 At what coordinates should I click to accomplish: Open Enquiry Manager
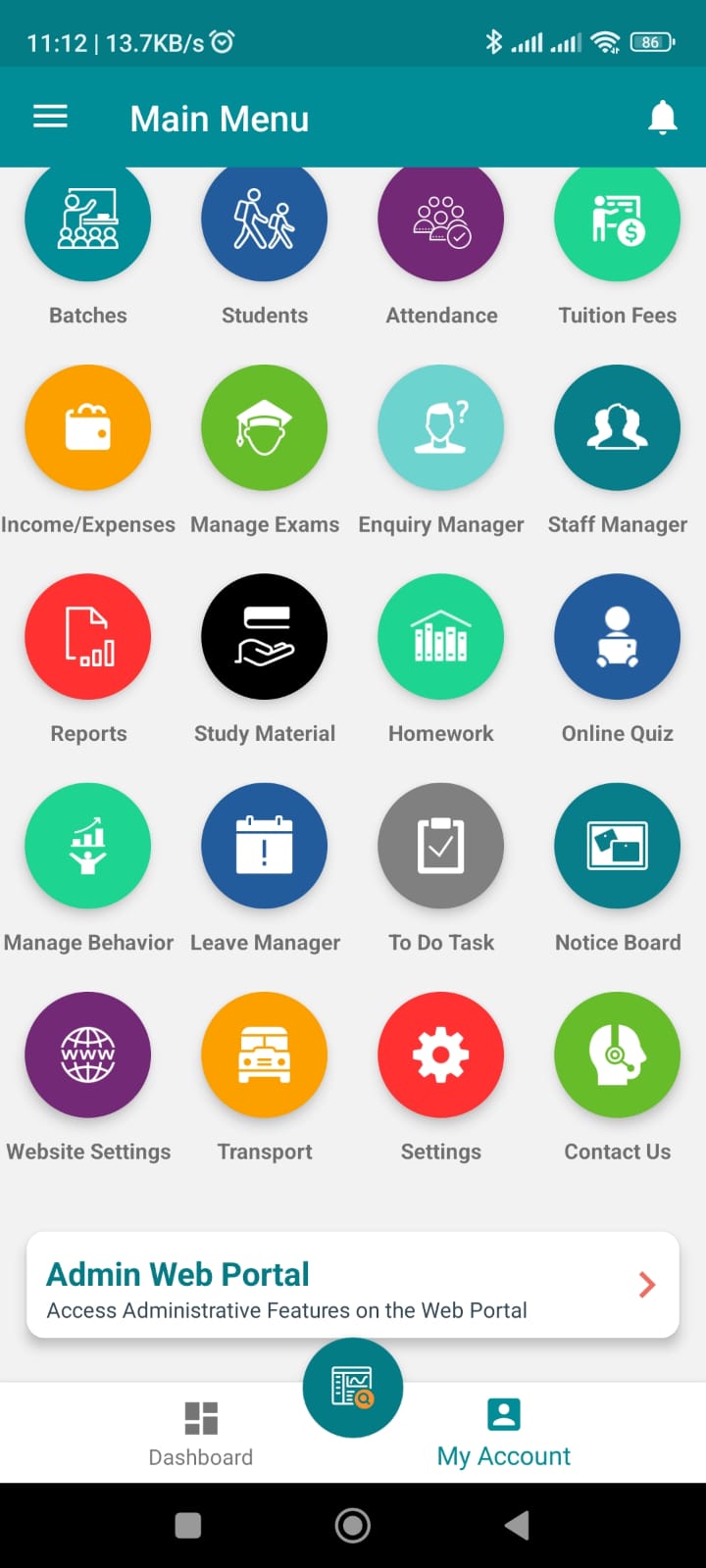(441, 428)
